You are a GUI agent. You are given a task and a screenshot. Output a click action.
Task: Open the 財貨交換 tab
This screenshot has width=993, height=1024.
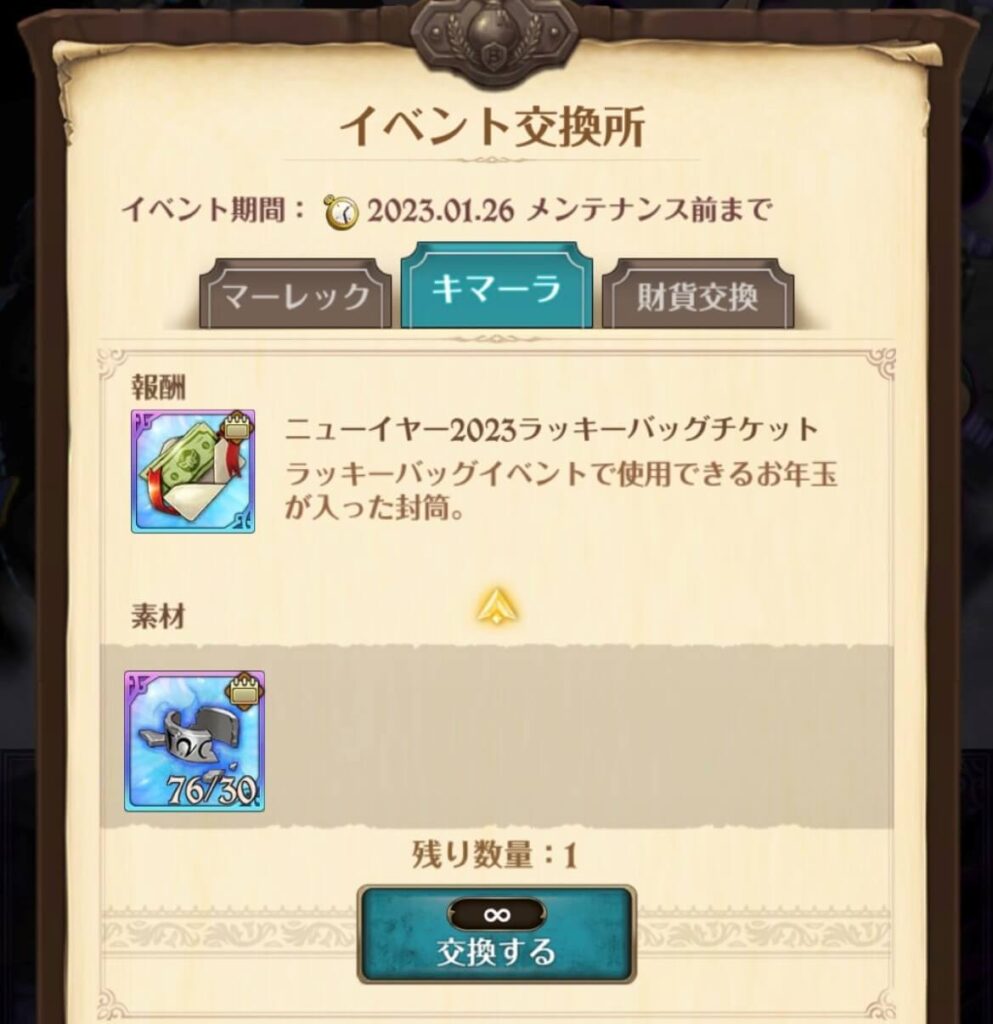pos(697,297)
